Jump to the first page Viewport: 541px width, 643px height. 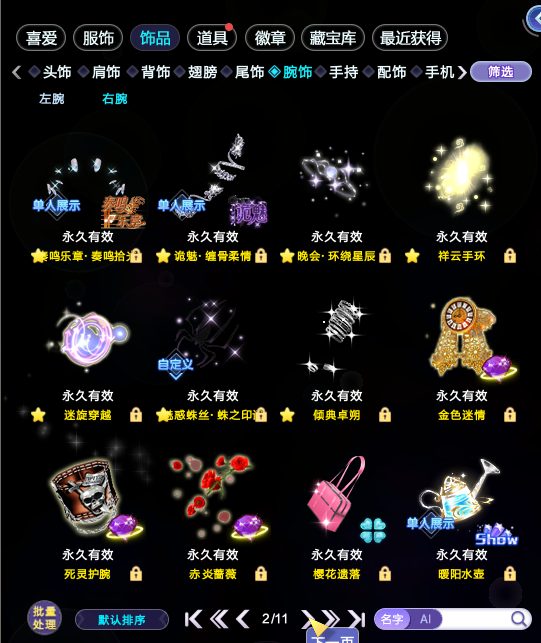point(194,619)
